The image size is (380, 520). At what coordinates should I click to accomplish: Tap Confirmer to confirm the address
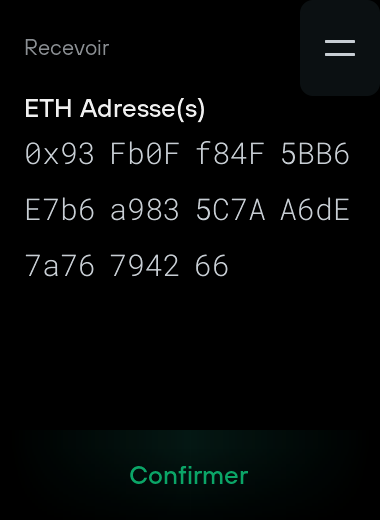(x=189, y=475)
